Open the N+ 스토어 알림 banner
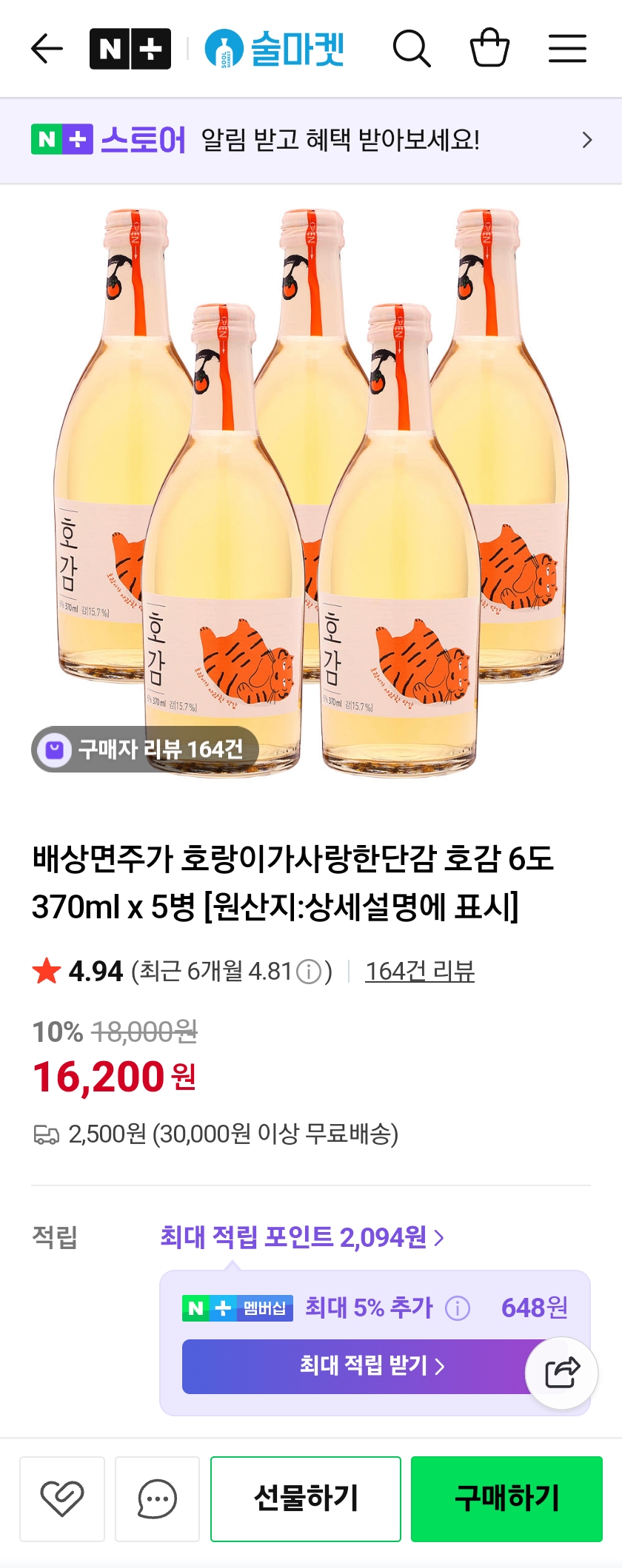This screenshot has height=1568, width=622. tap(311, 140)
